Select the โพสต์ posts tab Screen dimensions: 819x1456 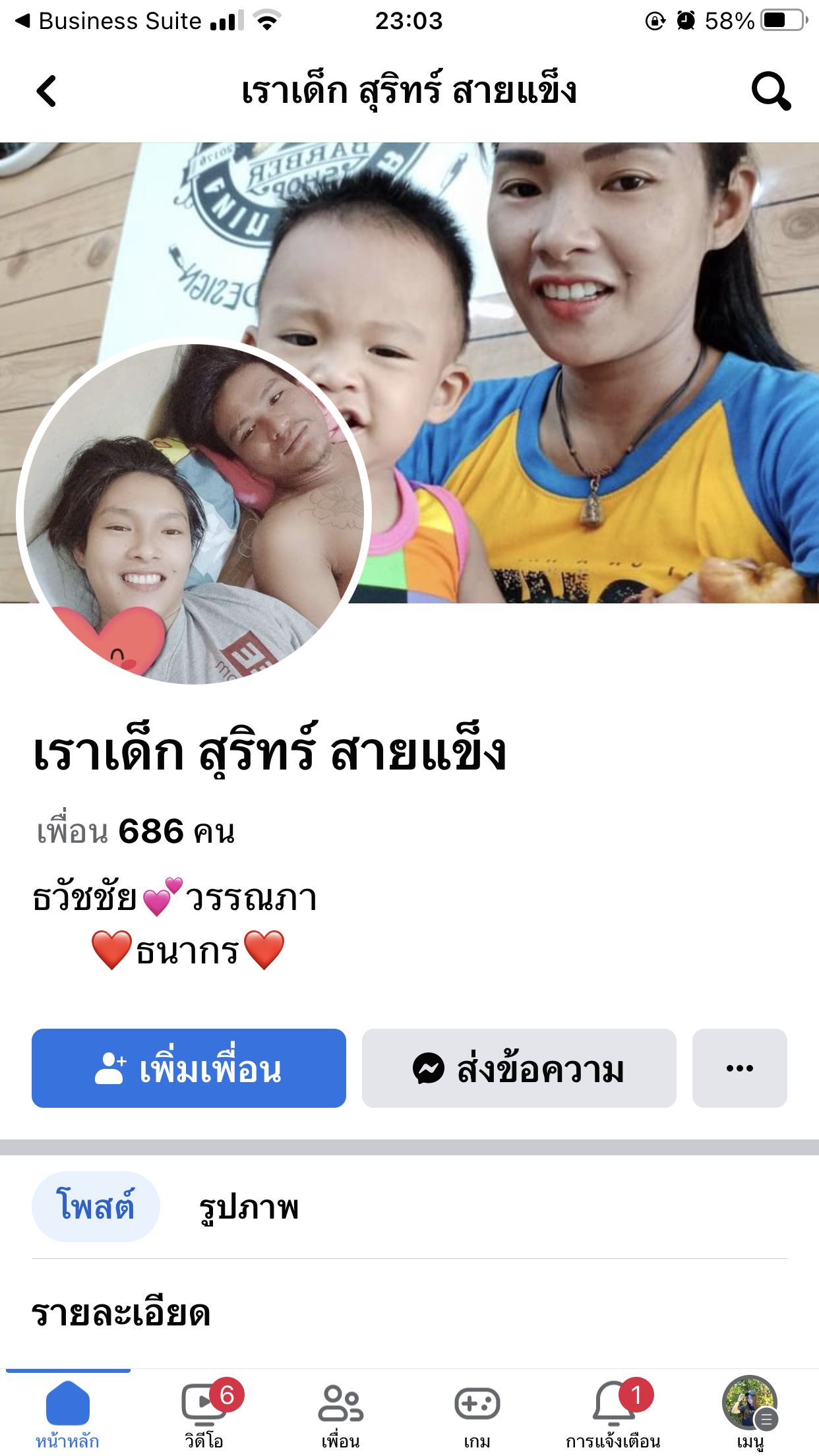coord(96,1207)
